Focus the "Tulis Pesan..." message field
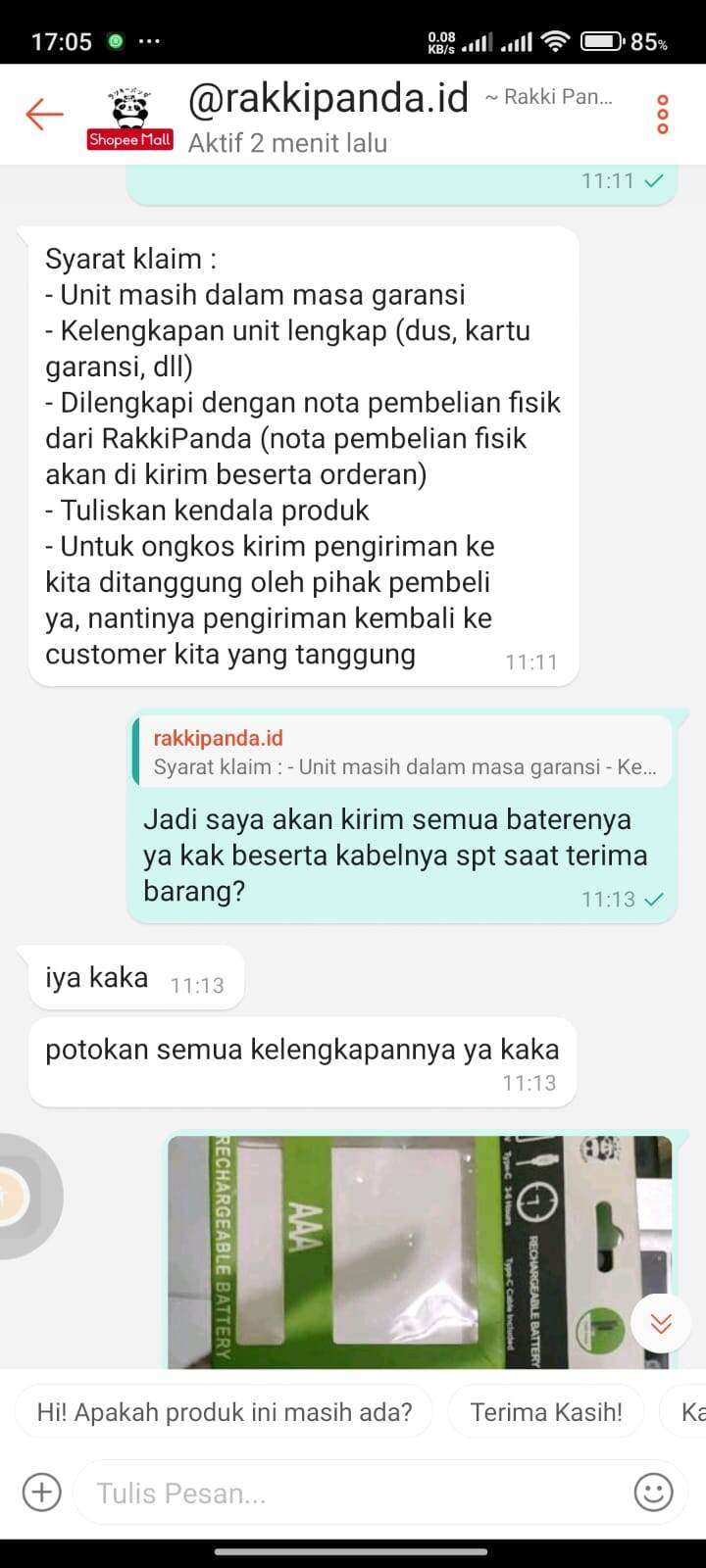Image resolution: width=706 pixels, height=1568 pixels. 355,1493
